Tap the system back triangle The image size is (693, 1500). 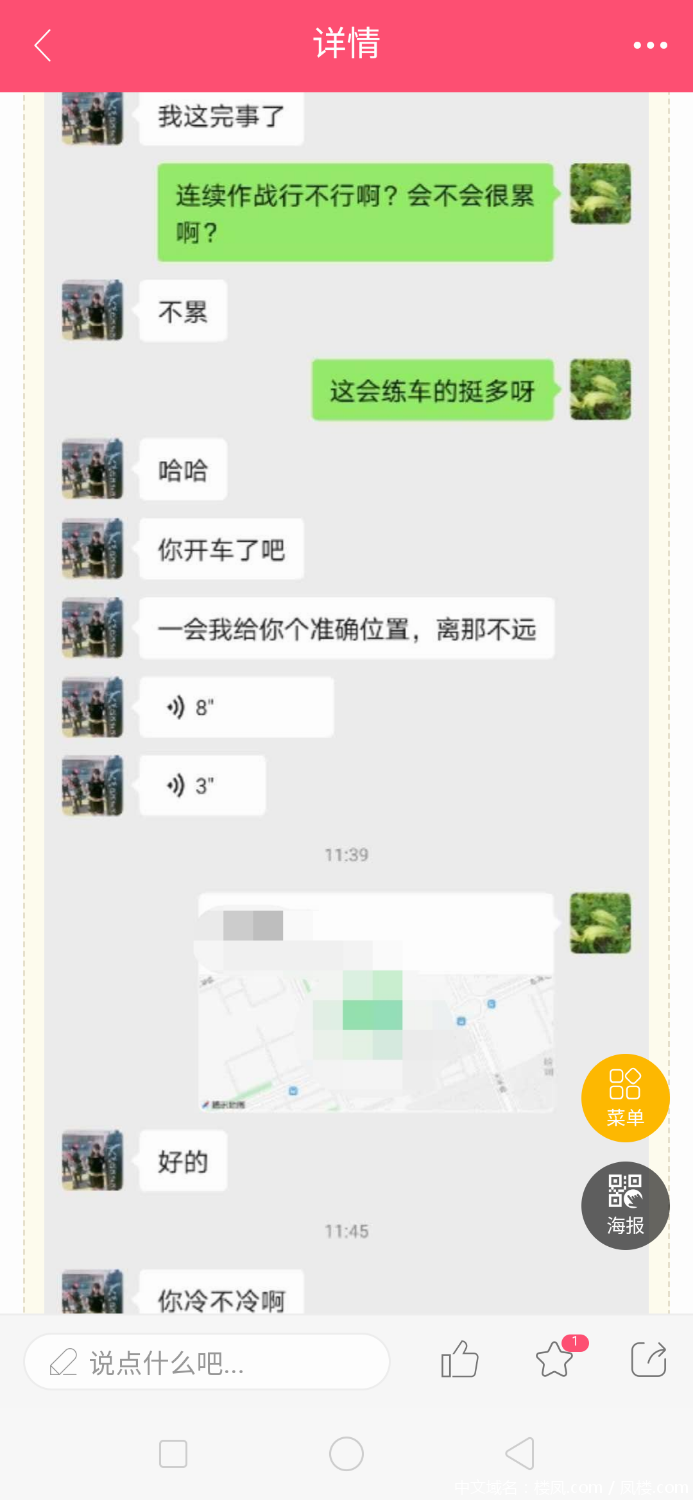click(x=519, y=1453)
